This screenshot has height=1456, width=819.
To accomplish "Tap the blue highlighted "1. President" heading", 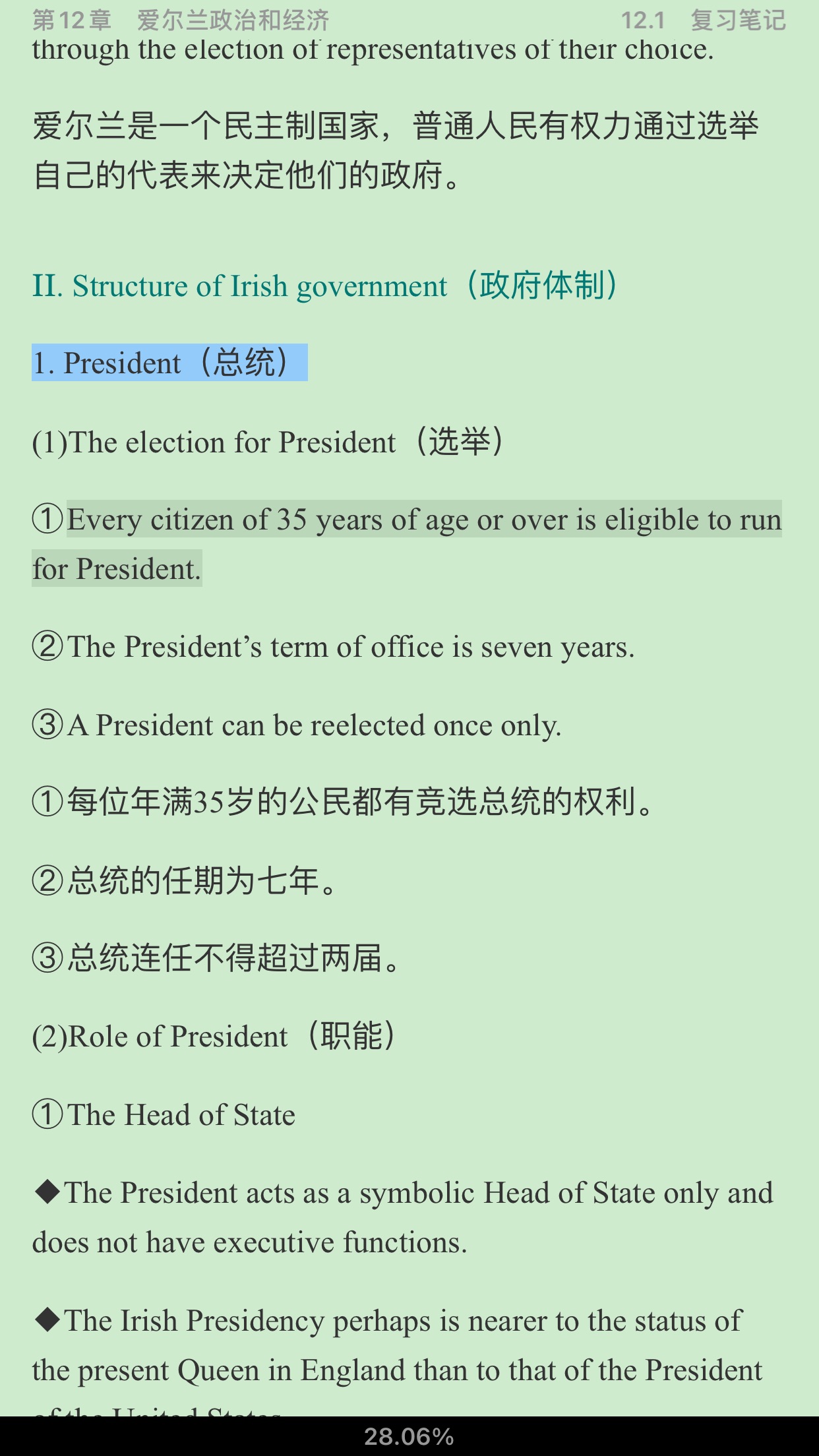I will click(x=169, y=363).
